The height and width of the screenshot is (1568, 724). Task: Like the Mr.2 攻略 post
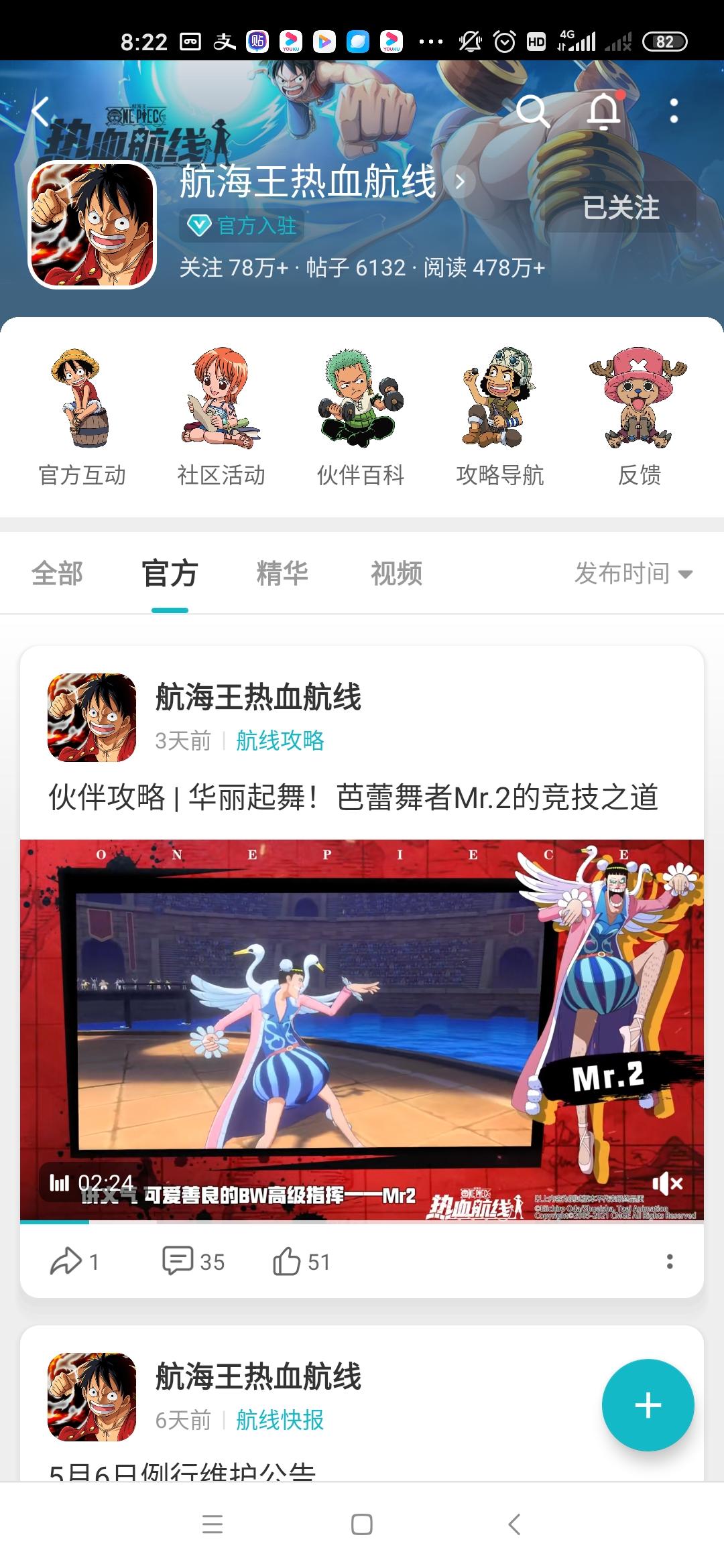tap(301, 1262)
